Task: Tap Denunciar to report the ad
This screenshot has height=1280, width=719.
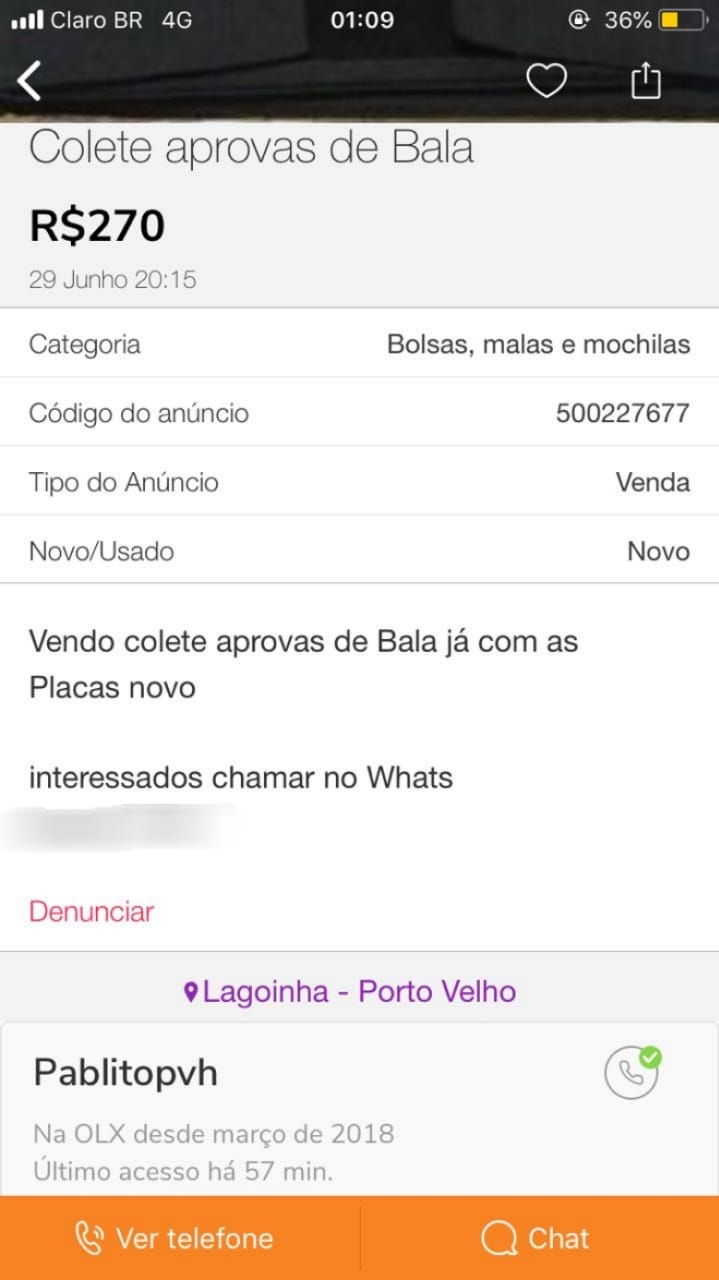Action: click(91, 911)
